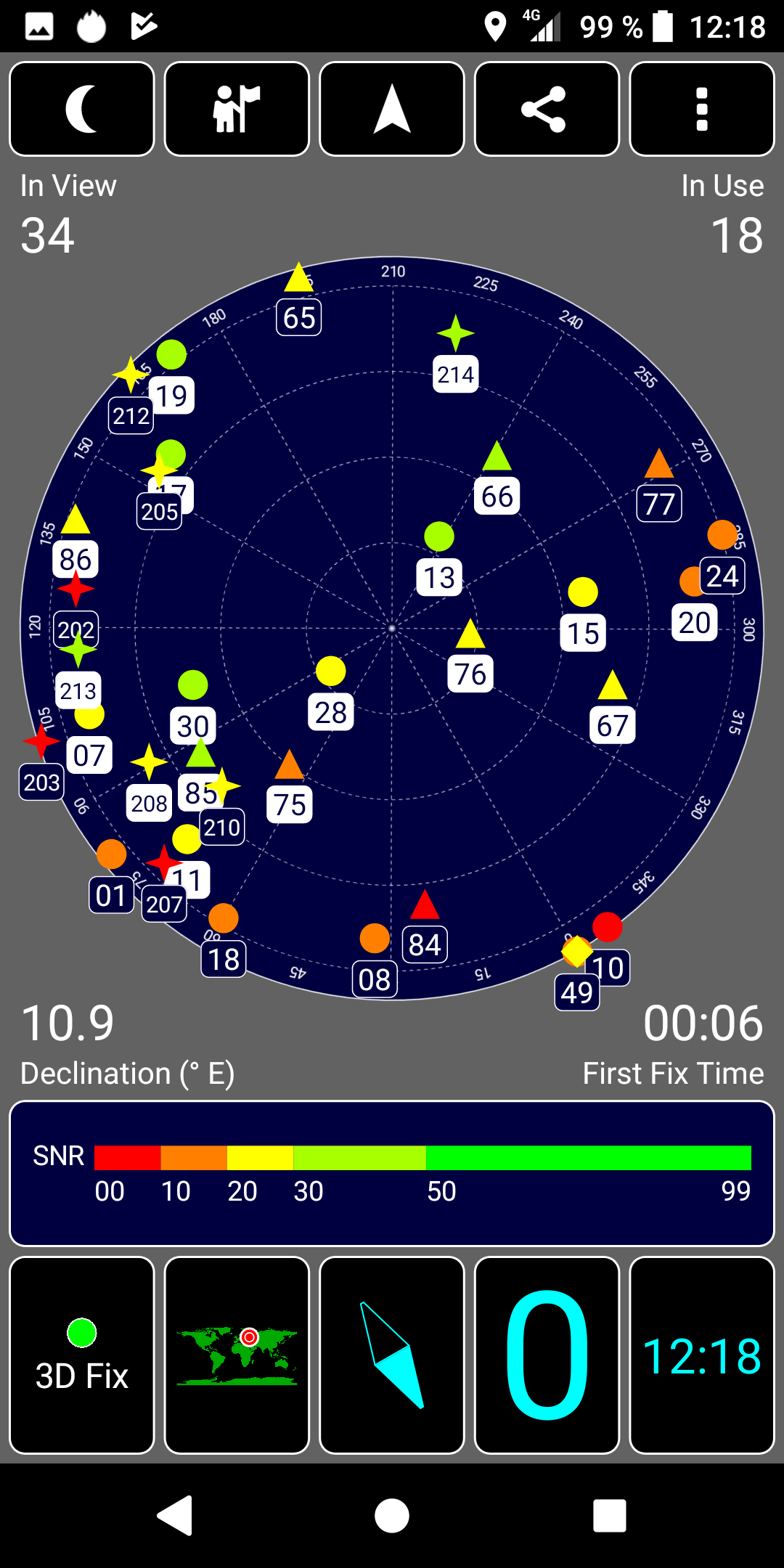Tap the 3D Fix status tile
Viewport: 784px width, 1568px height.
coord(82,1355)
